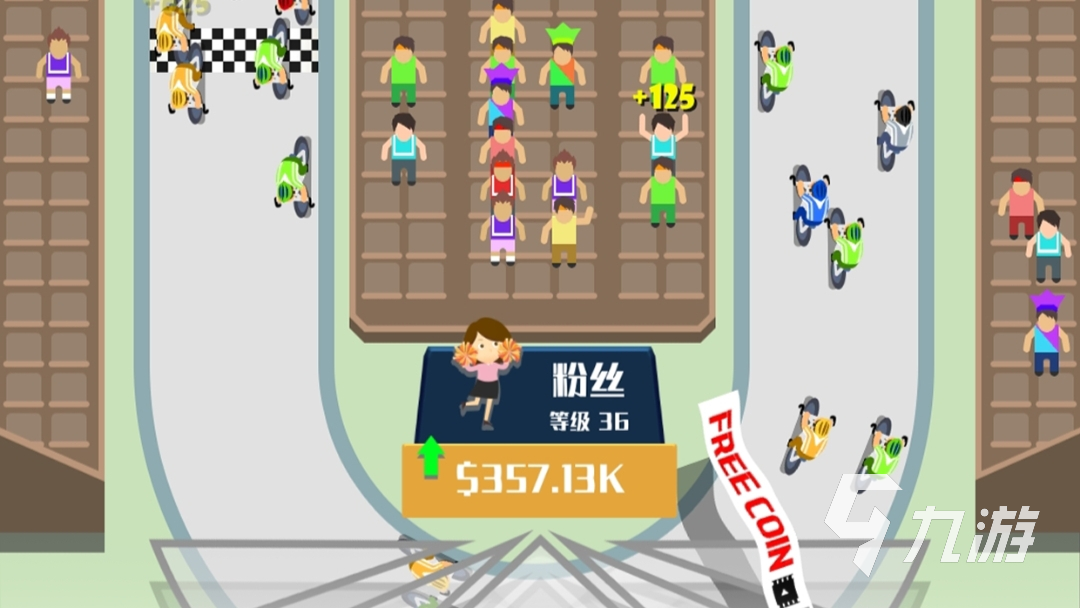Screen dimensions: 1080x608
Task: Open the 粉丝 fans upgrade card
Action: tap(540, 395)
